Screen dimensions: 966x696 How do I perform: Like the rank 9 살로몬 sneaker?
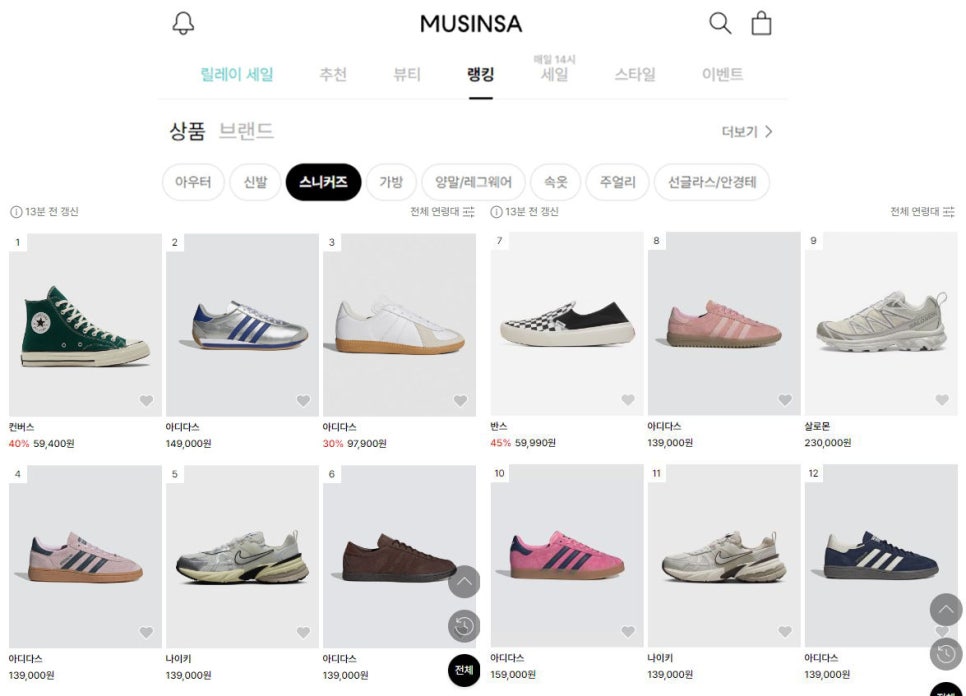point(941,400)
